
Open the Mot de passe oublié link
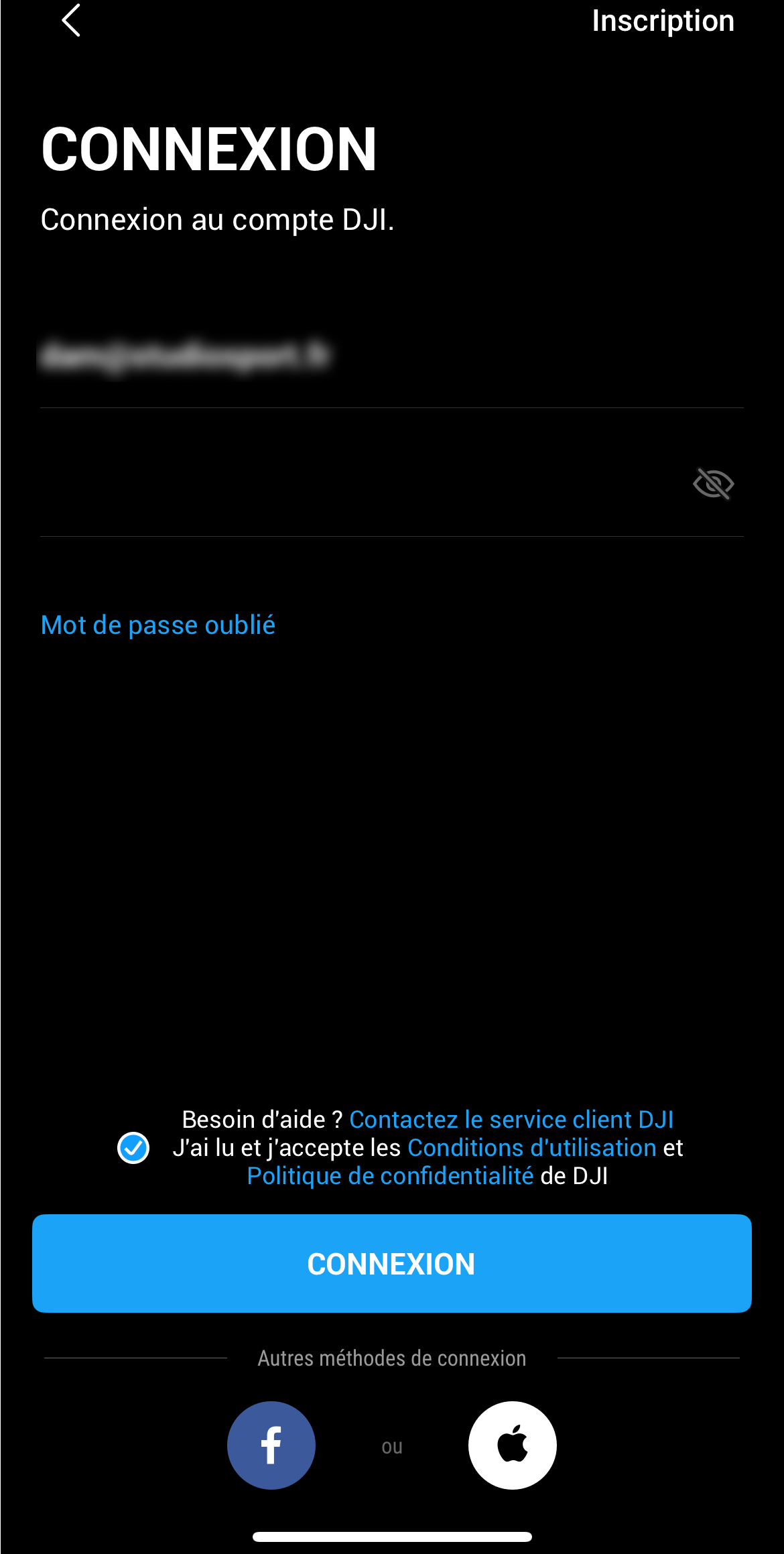tap(158, 625)
